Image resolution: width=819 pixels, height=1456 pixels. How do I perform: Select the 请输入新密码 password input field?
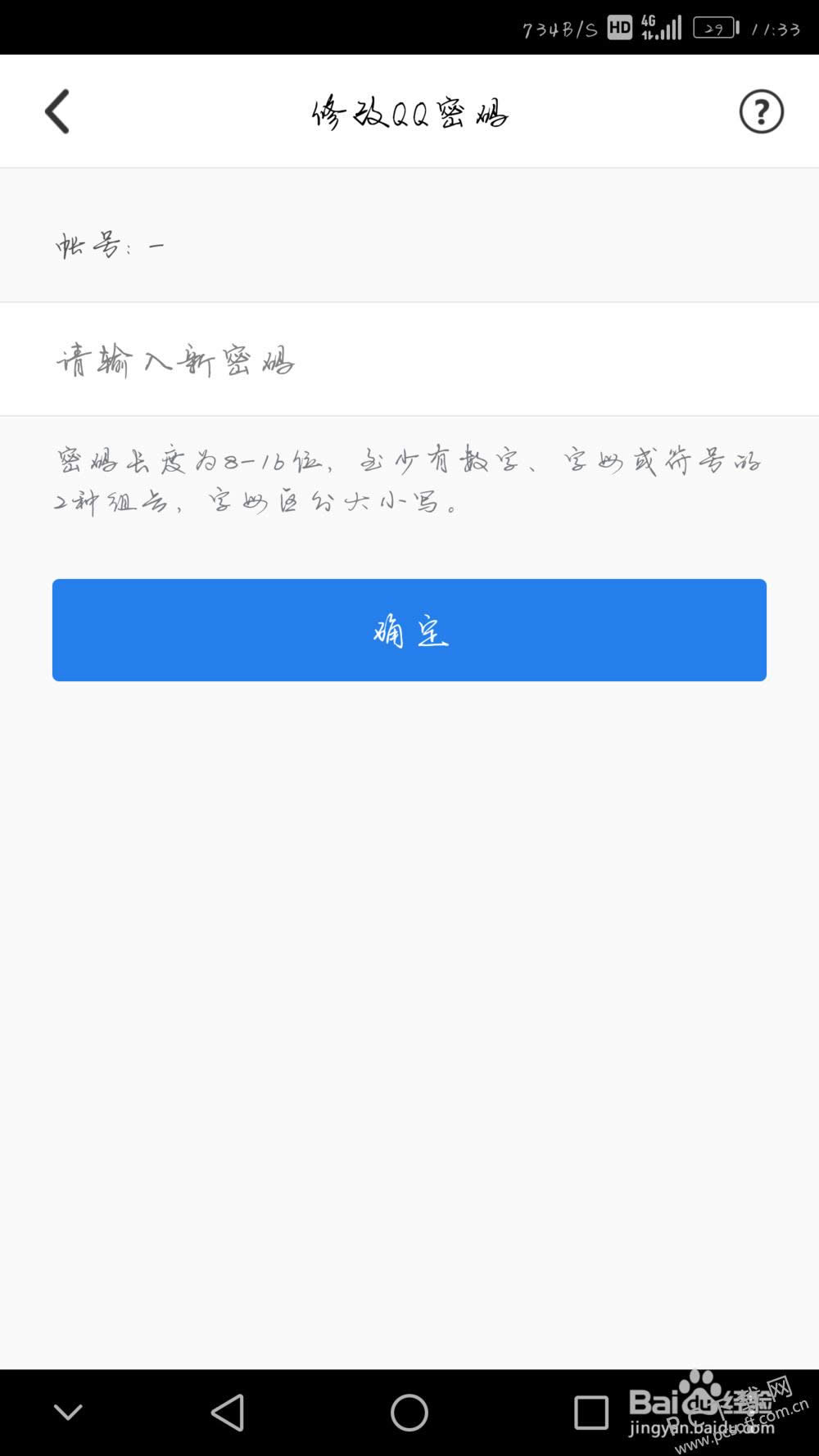coord(409,358)
